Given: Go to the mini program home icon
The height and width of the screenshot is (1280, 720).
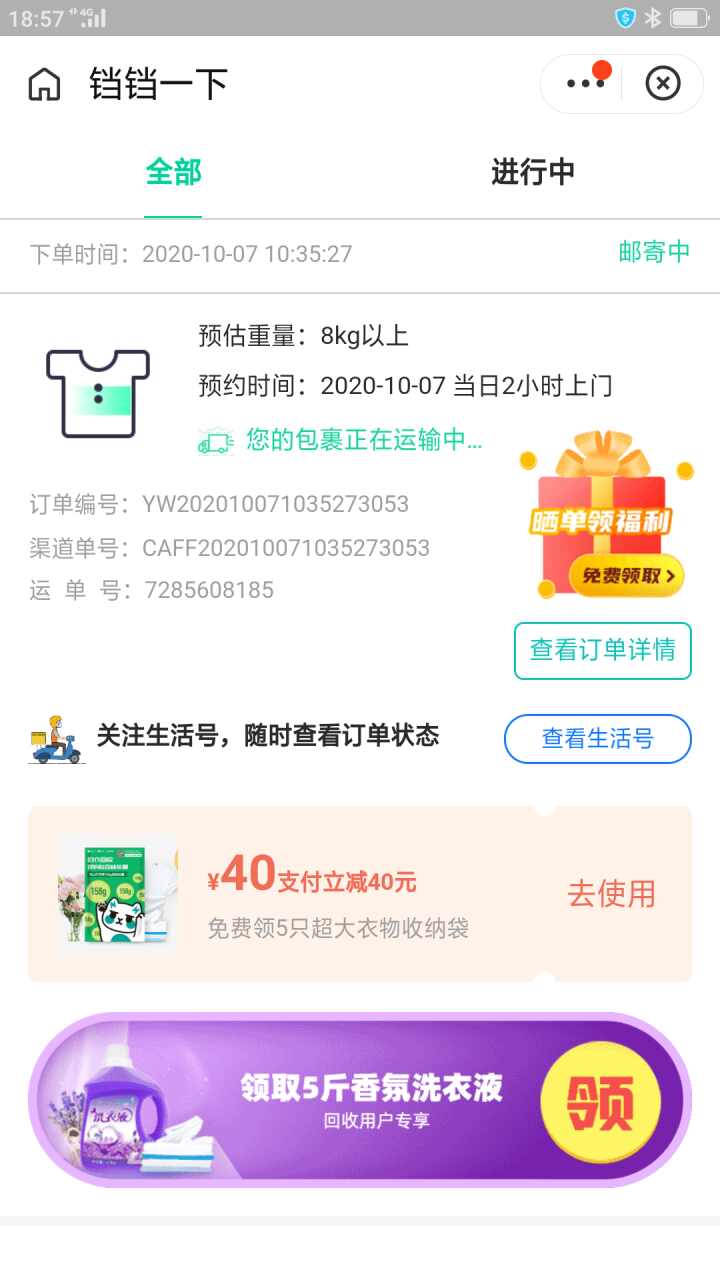Looking at the screenshot, I should [44, 84].
